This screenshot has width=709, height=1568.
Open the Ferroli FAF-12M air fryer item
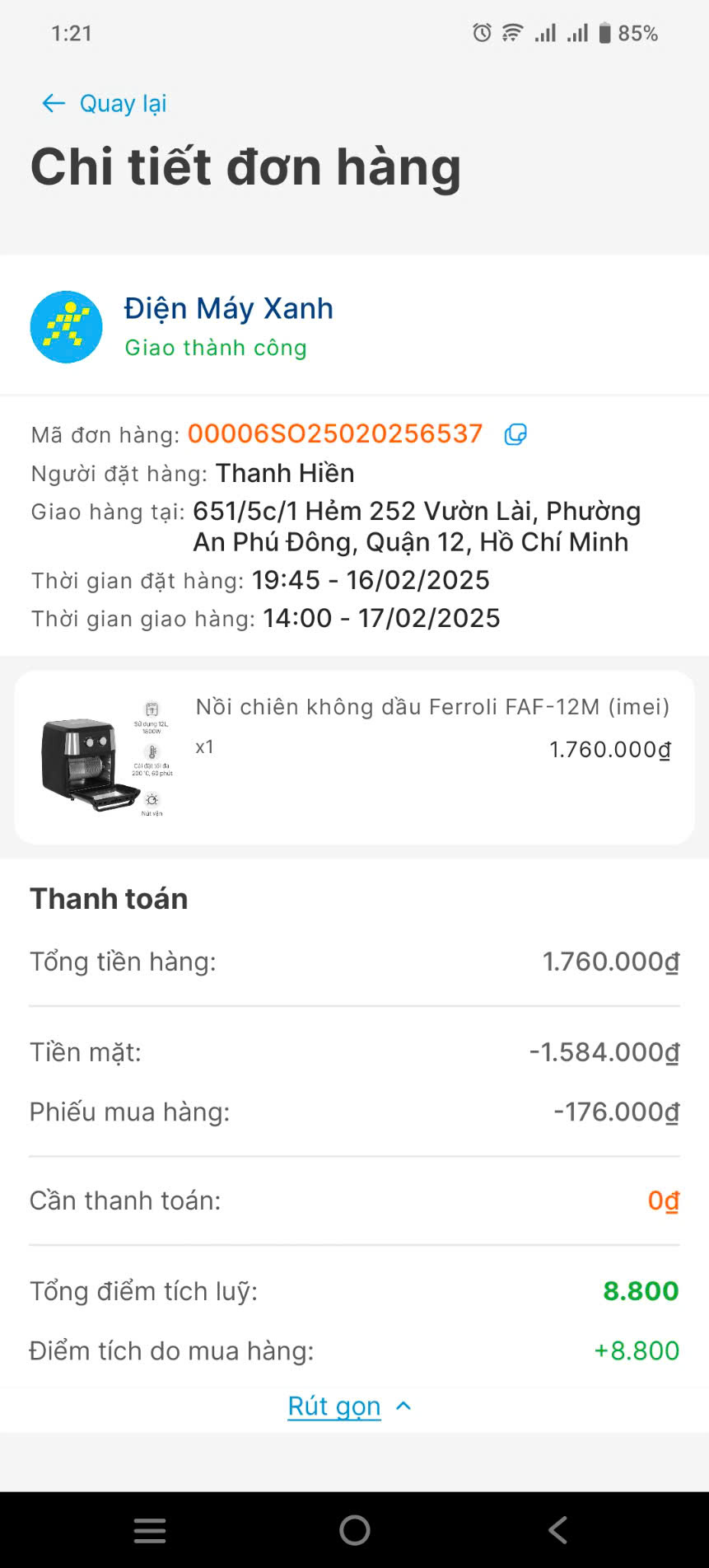[354, 757]
